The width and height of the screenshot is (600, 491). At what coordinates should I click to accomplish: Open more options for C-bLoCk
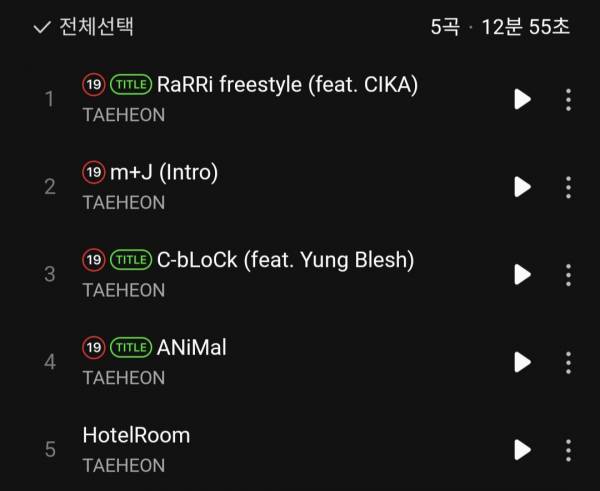(568, 274)
